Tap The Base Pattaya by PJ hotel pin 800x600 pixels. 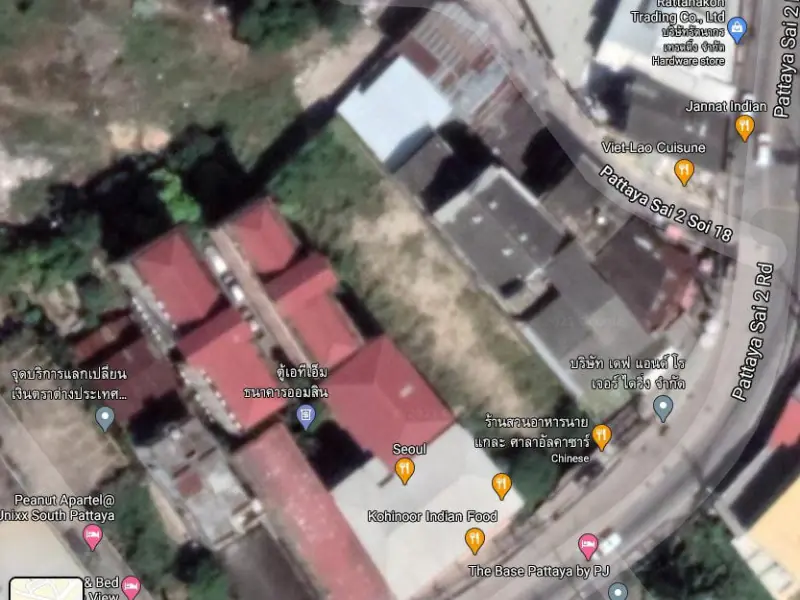pos(588,546)
